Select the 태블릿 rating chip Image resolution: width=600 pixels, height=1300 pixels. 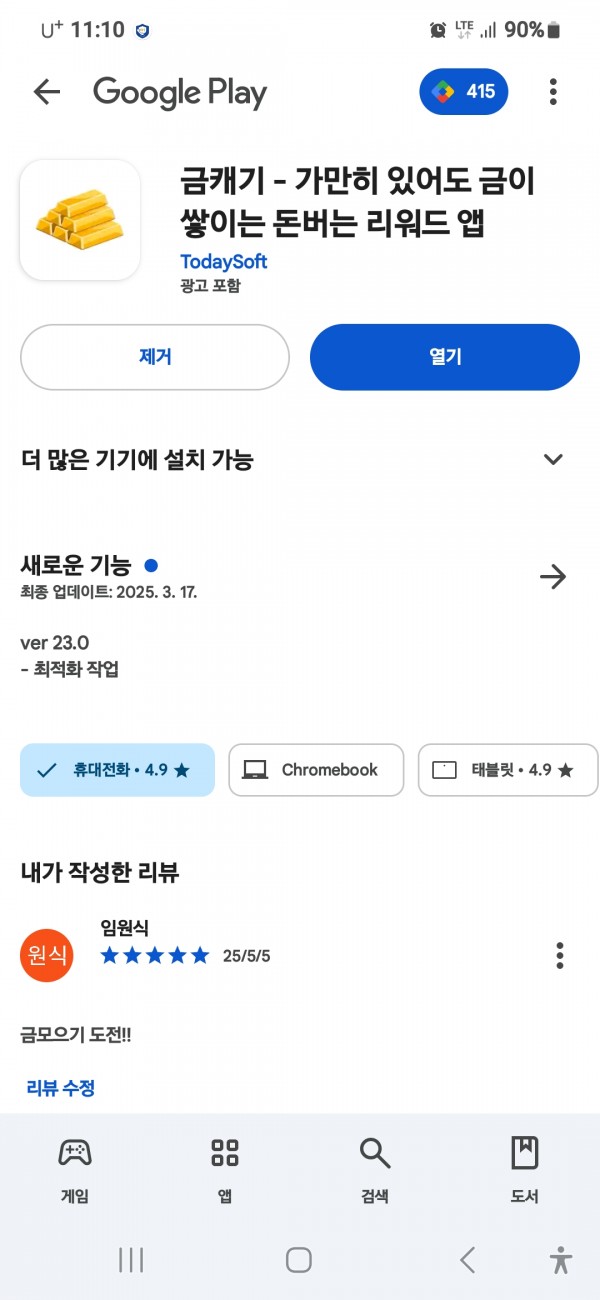pos(508,770)
